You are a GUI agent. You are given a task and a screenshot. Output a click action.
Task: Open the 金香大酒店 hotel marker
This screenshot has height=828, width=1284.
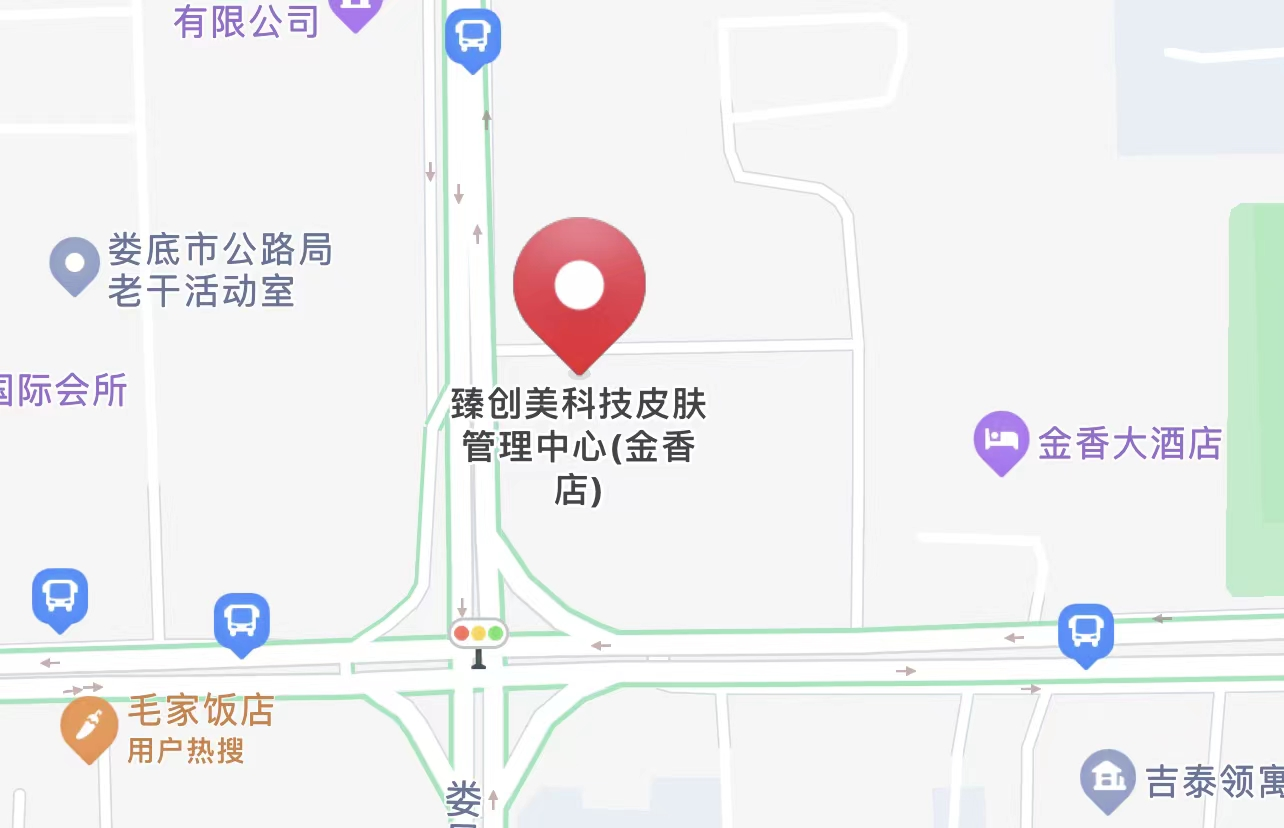1001,440
